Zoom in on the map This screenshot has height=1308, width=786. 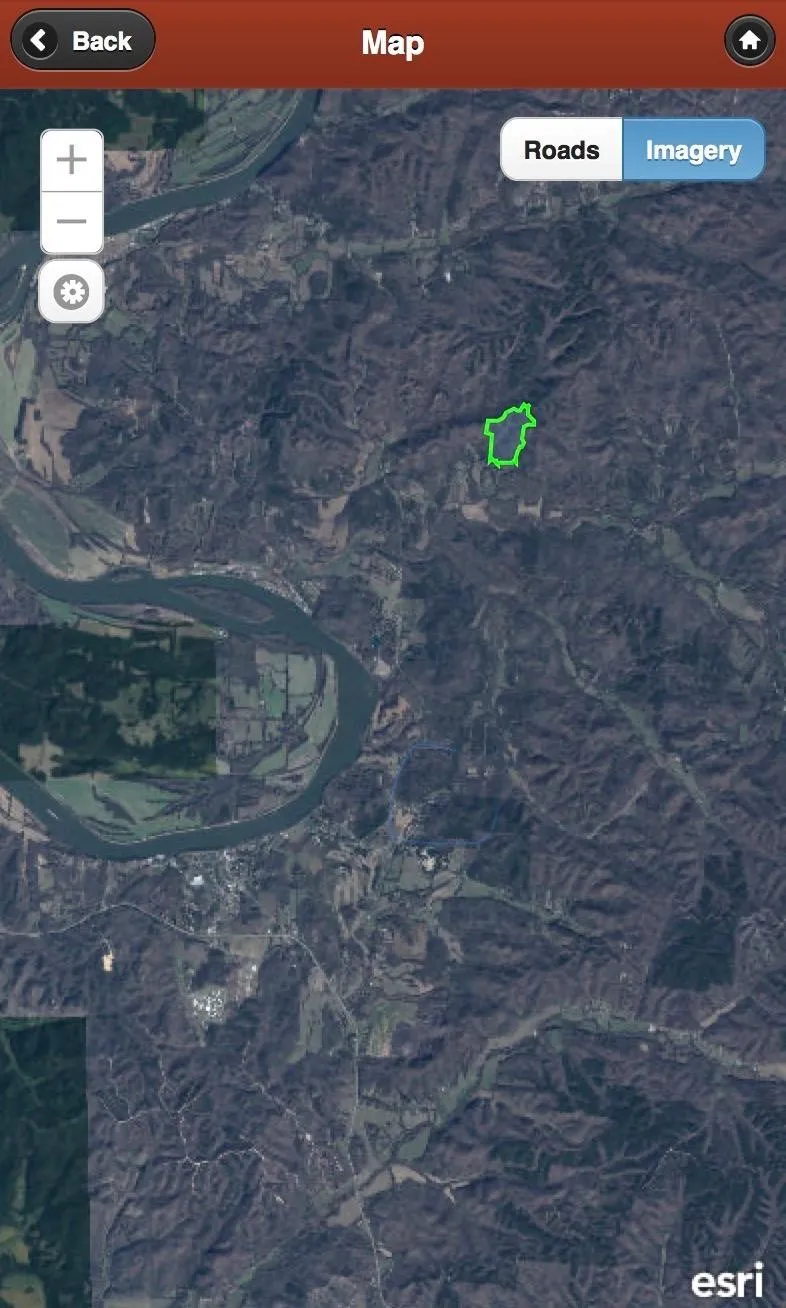click(71, 160)
